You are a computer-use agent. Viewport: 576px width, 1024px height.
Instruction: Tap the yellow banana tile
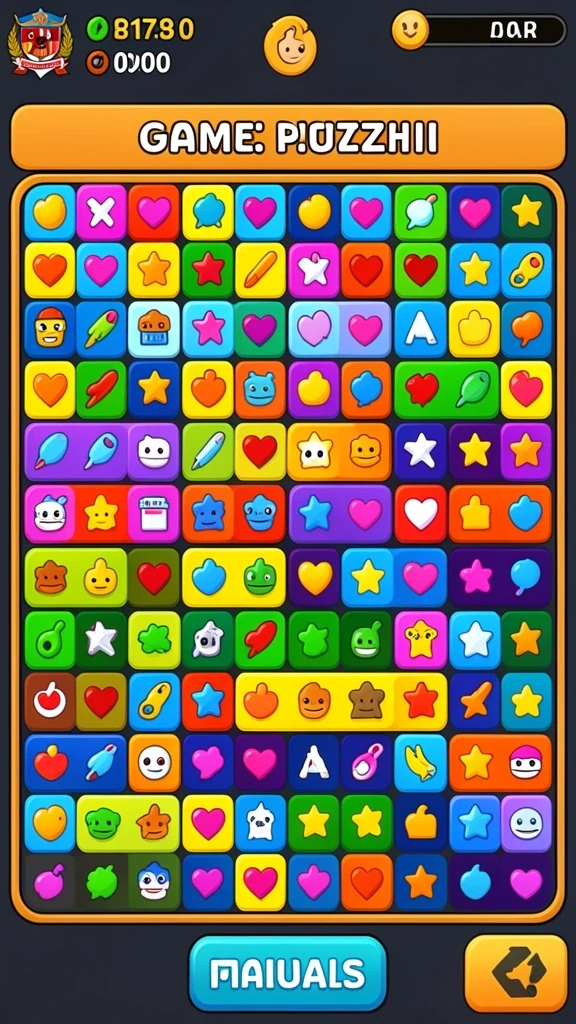(x=421, y=763)
